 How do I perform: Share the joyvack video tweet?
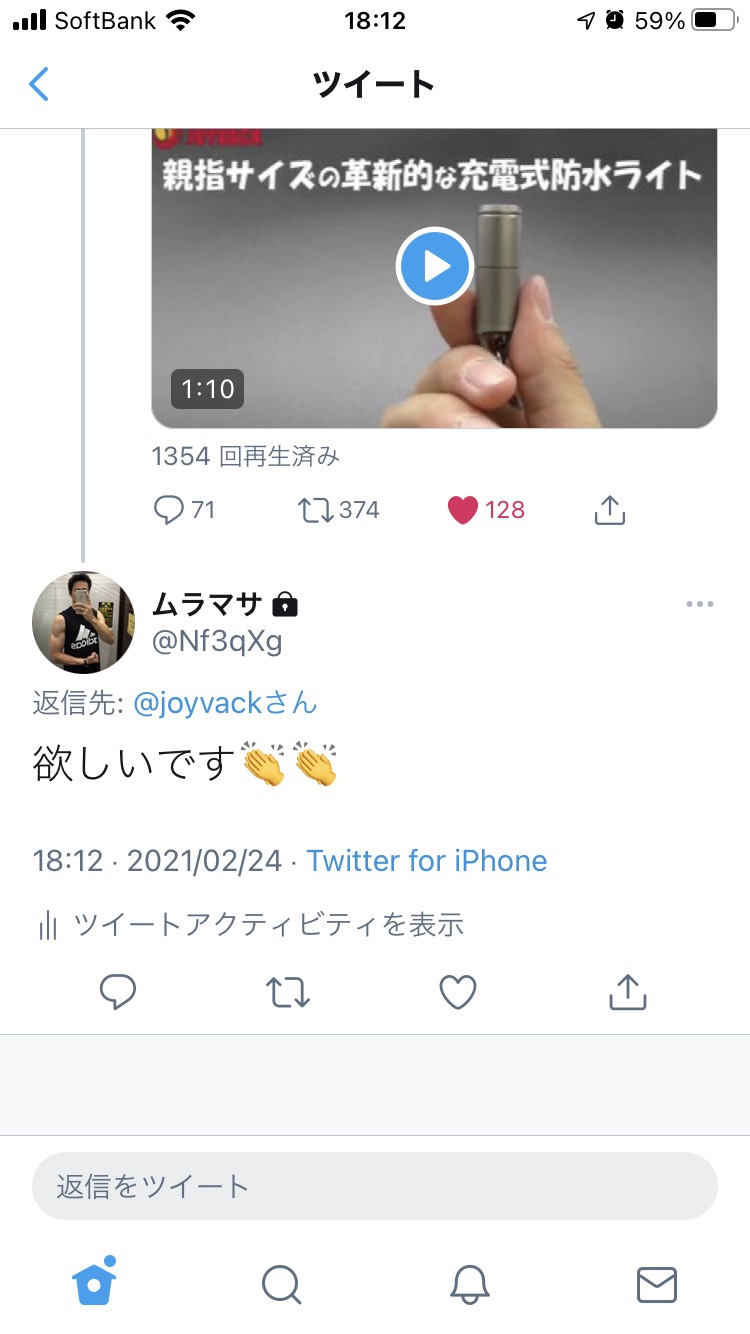point(610,510)
